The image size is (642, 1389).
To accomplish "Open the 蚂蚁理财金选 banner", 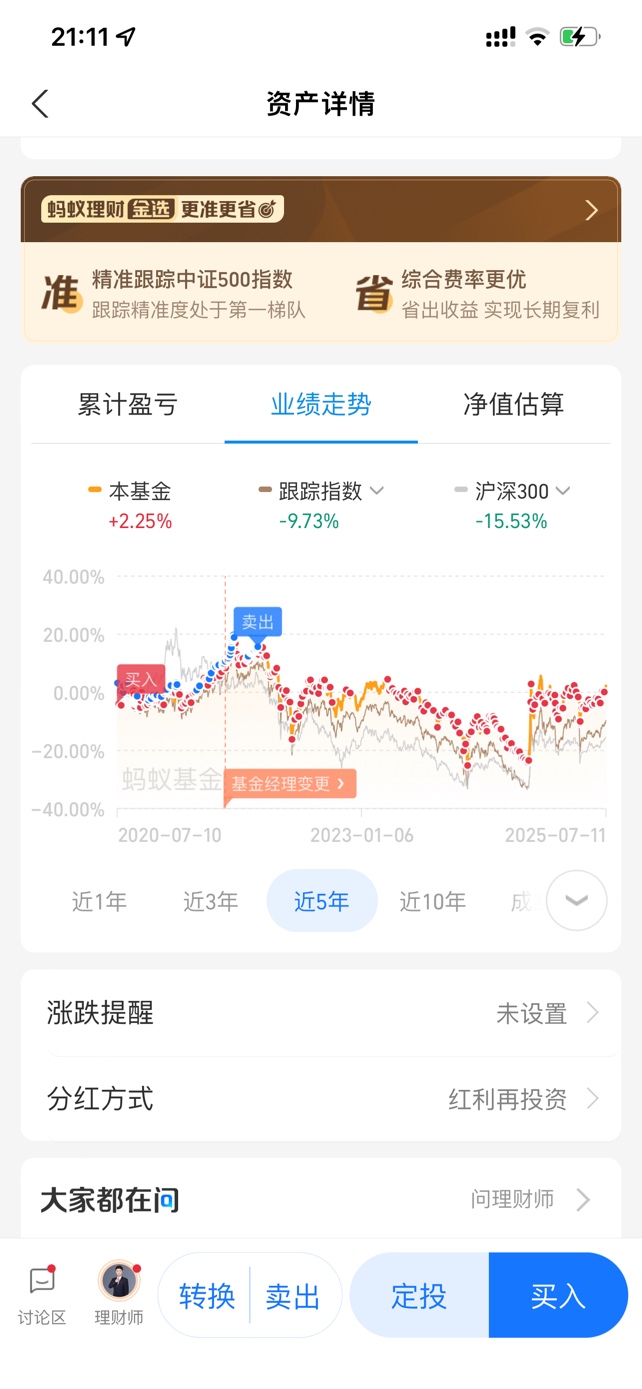I will point(320,210).
